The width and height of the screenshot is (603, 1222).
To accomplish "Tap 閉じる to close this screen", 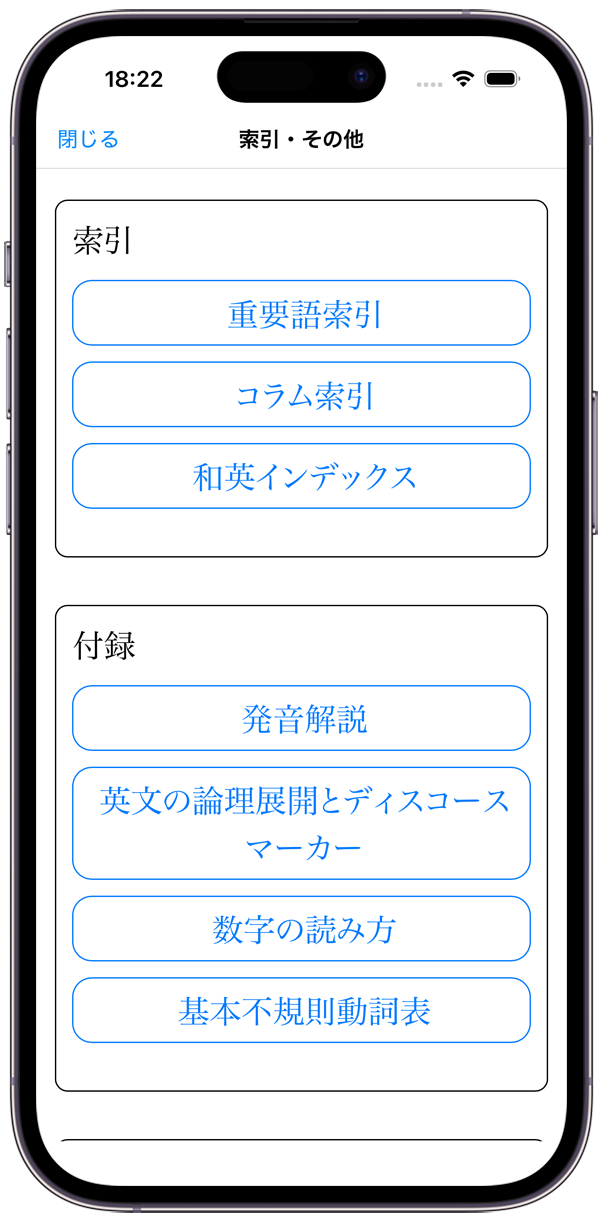I will [x=88, y=139].
